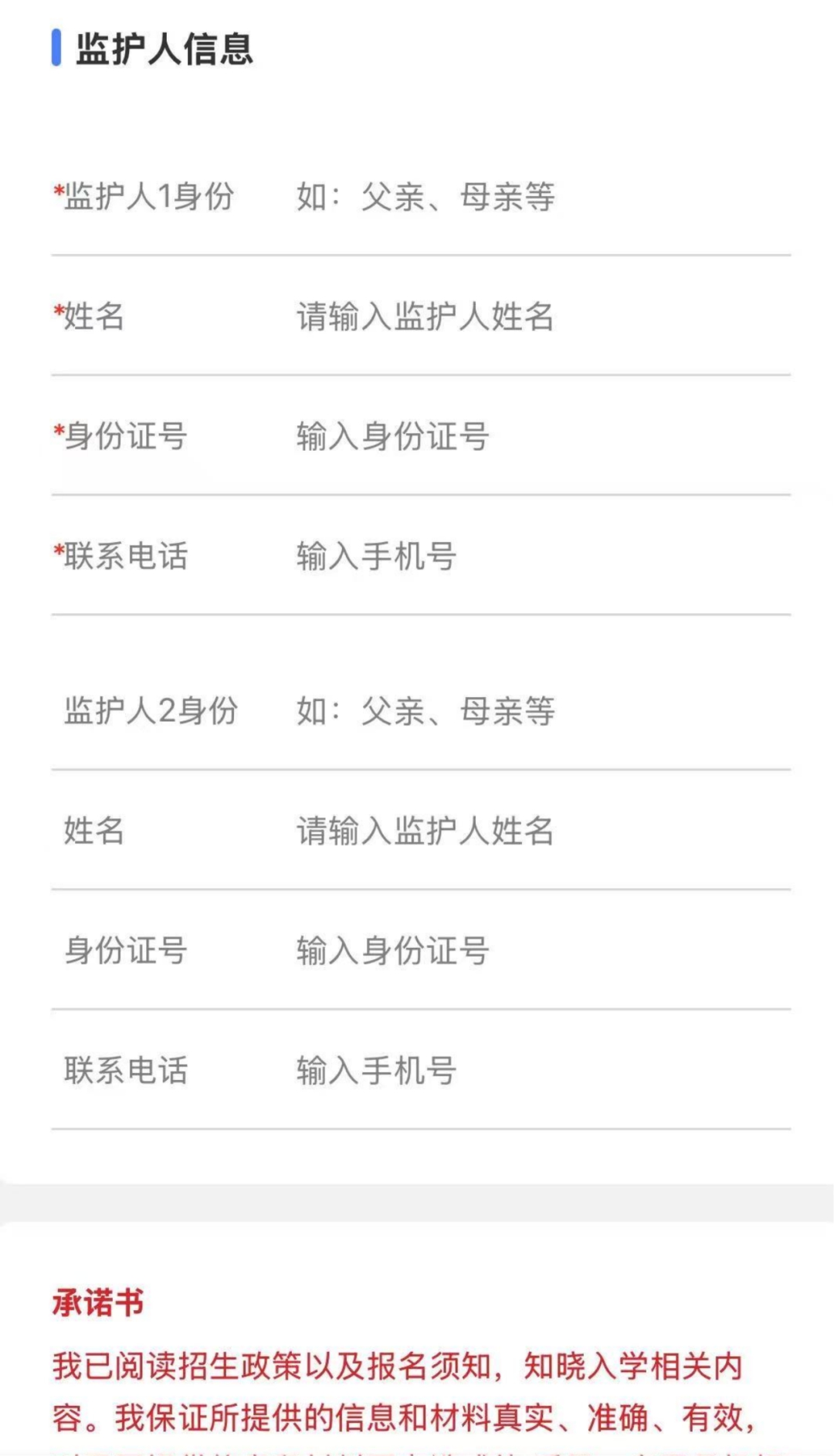This screenshot has height=1456, width=834.
Task: Enter guardian 1's name in the 姓名 field
Action: click(543, 317)
